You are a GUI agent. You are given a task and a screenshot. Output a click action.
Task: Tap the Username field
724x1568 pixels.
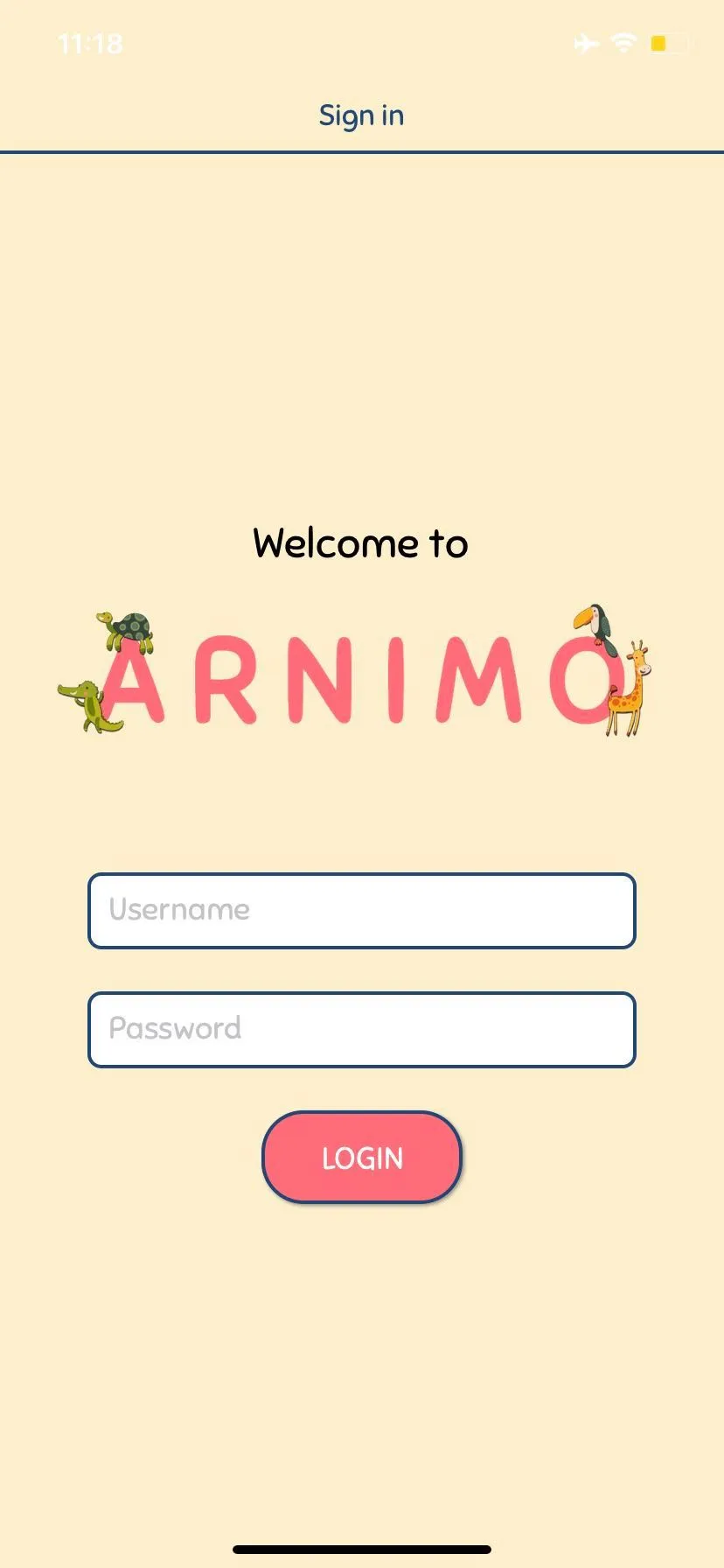361,911
